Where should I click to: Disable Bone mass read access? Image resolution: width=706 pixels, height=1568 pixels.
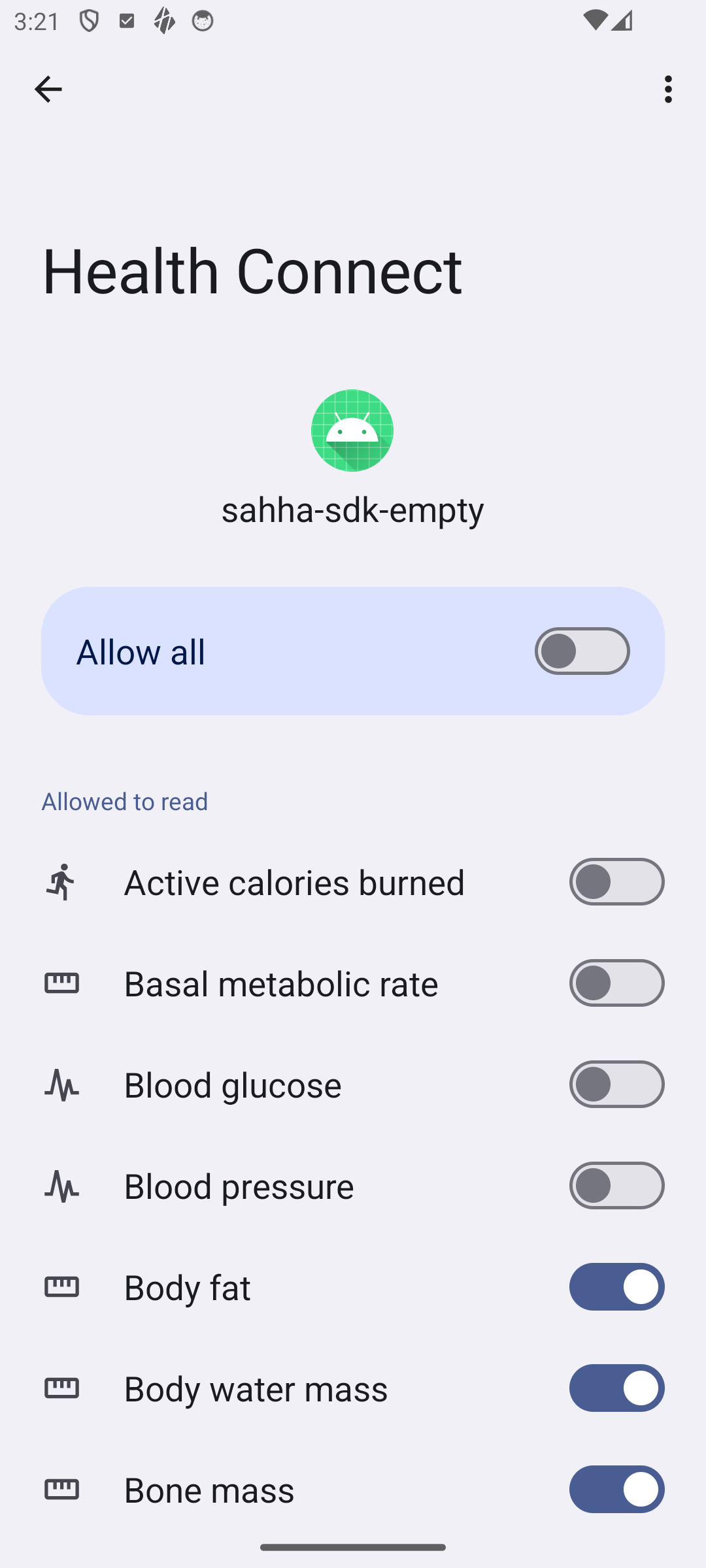tap(616, 1489)
